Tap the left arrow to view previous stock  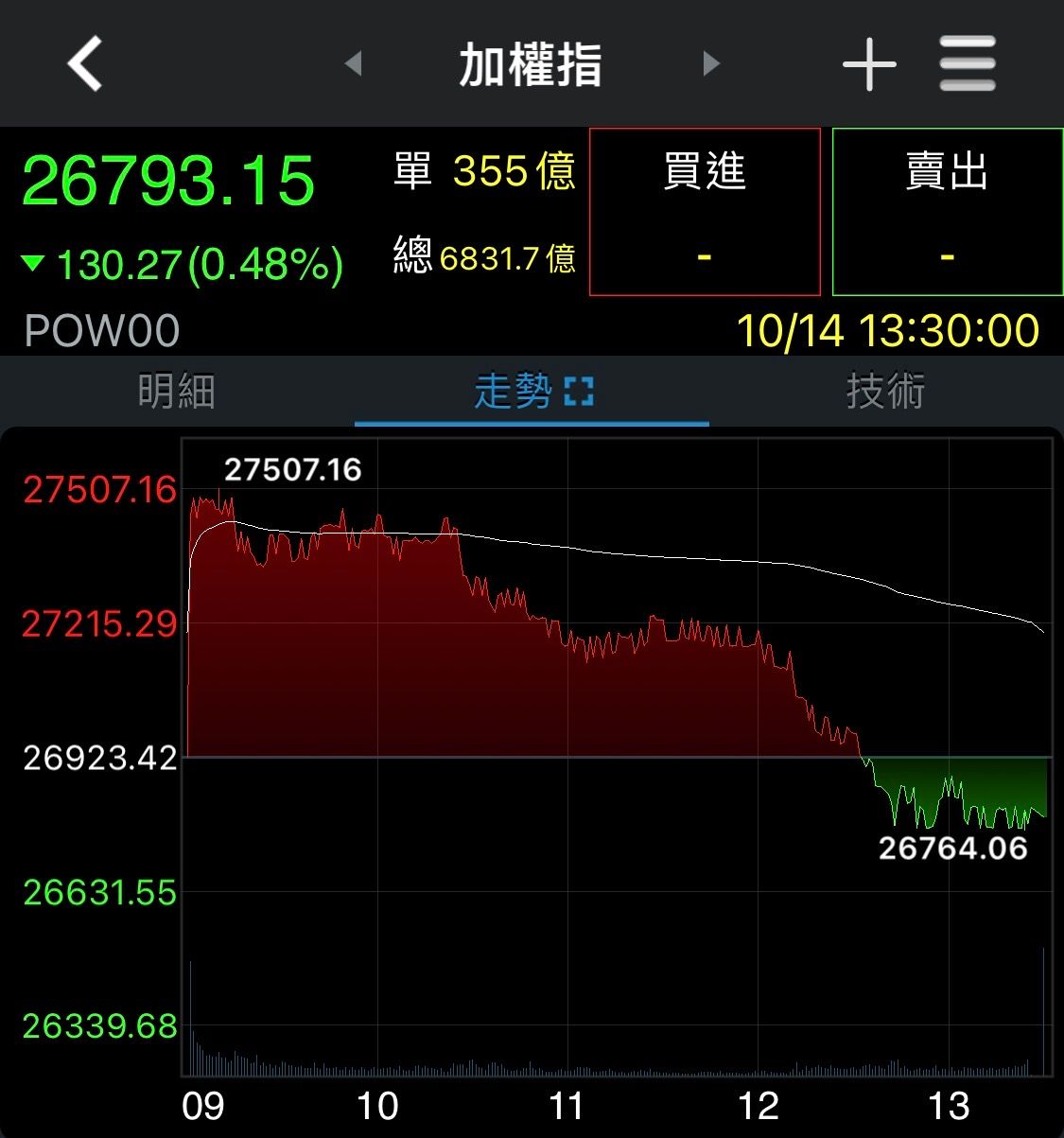[x=354, y=63]
